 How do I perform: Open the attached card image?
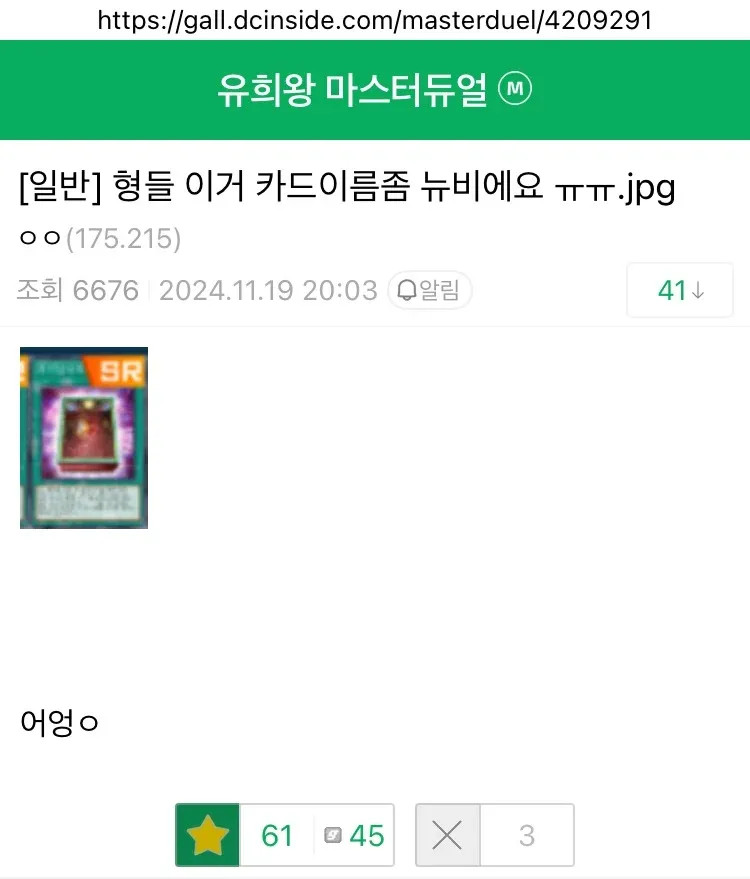click(x=84, y=437)
